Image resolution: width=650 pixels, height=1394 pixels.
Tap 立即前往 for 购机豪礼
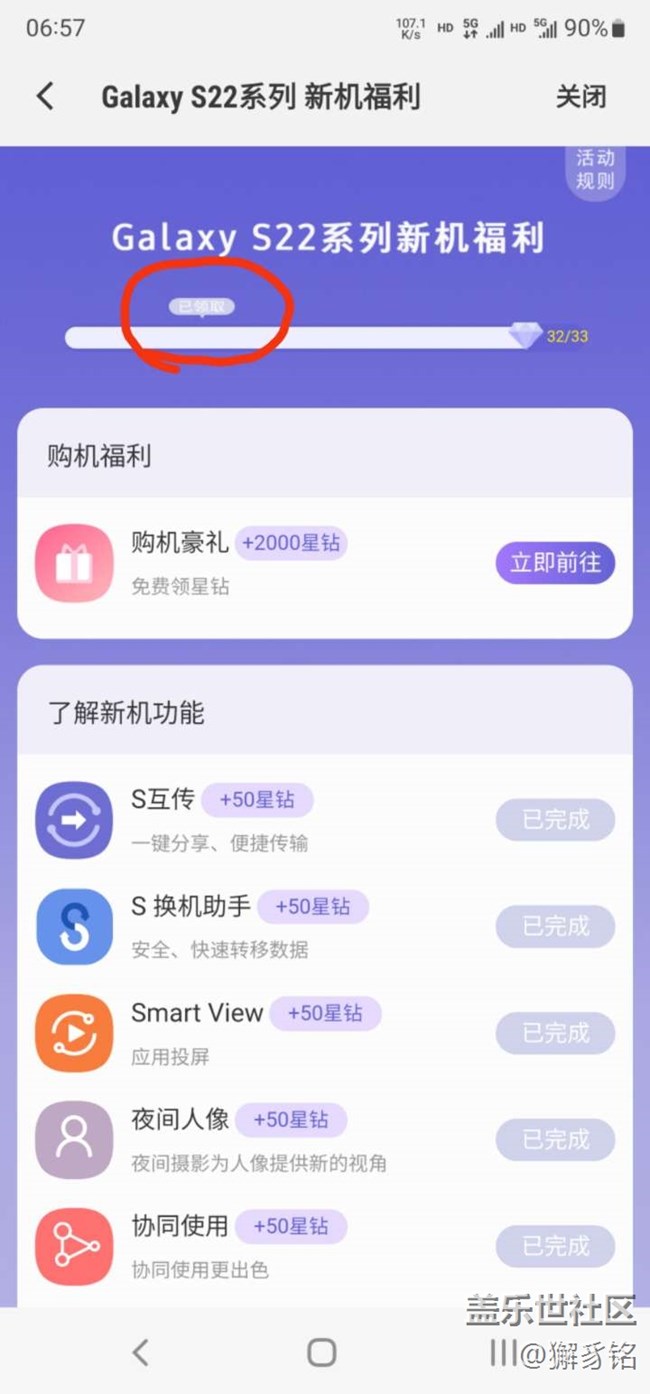pos(555,563)
